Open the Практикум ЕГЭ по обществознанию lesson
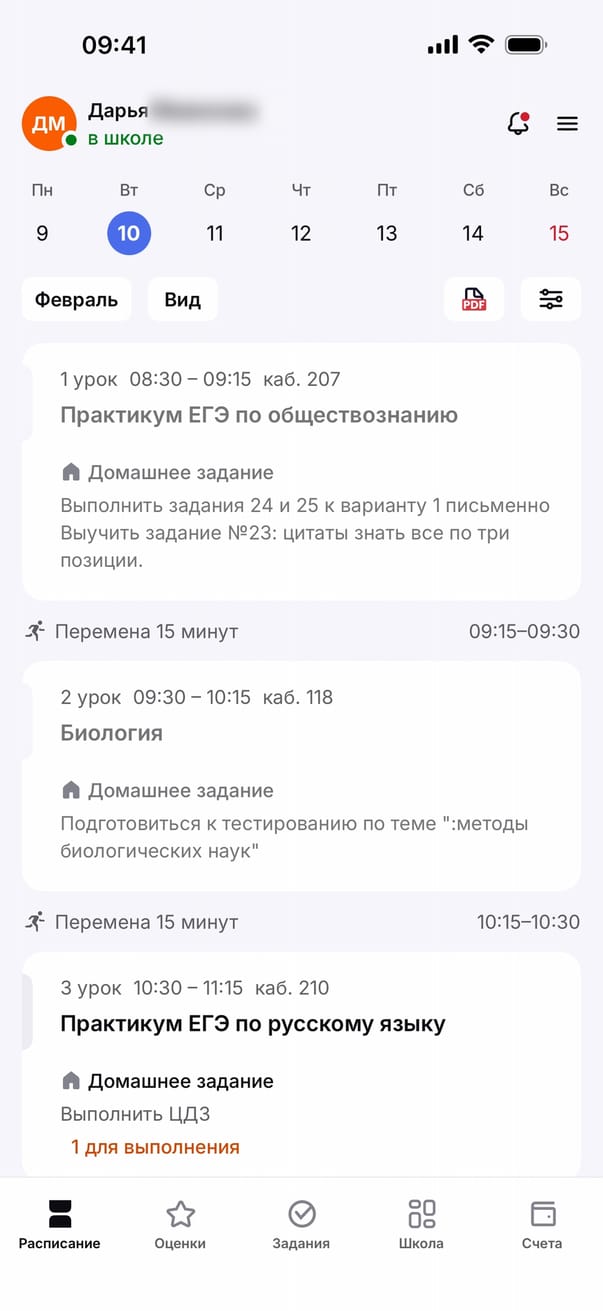The image size is (603, 1311). pyautogui.click(x=259, y=415)
